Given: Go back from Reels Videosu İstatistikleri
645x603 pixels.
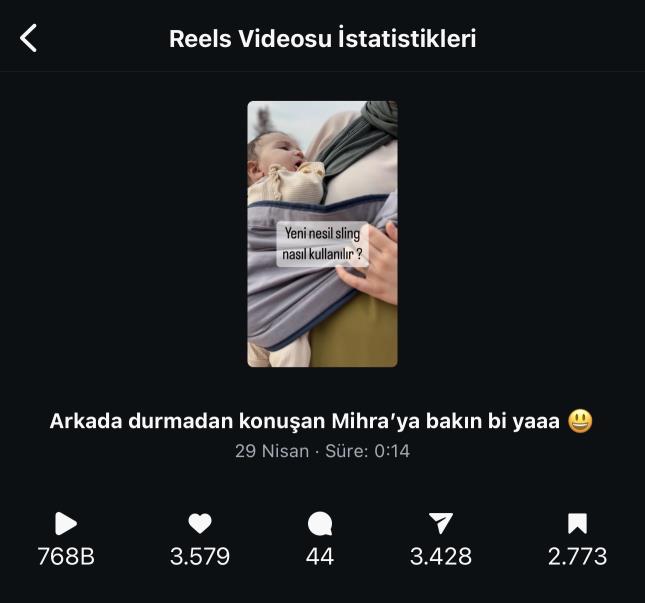Looking at the screenshot, I should [x=29, y=39].
